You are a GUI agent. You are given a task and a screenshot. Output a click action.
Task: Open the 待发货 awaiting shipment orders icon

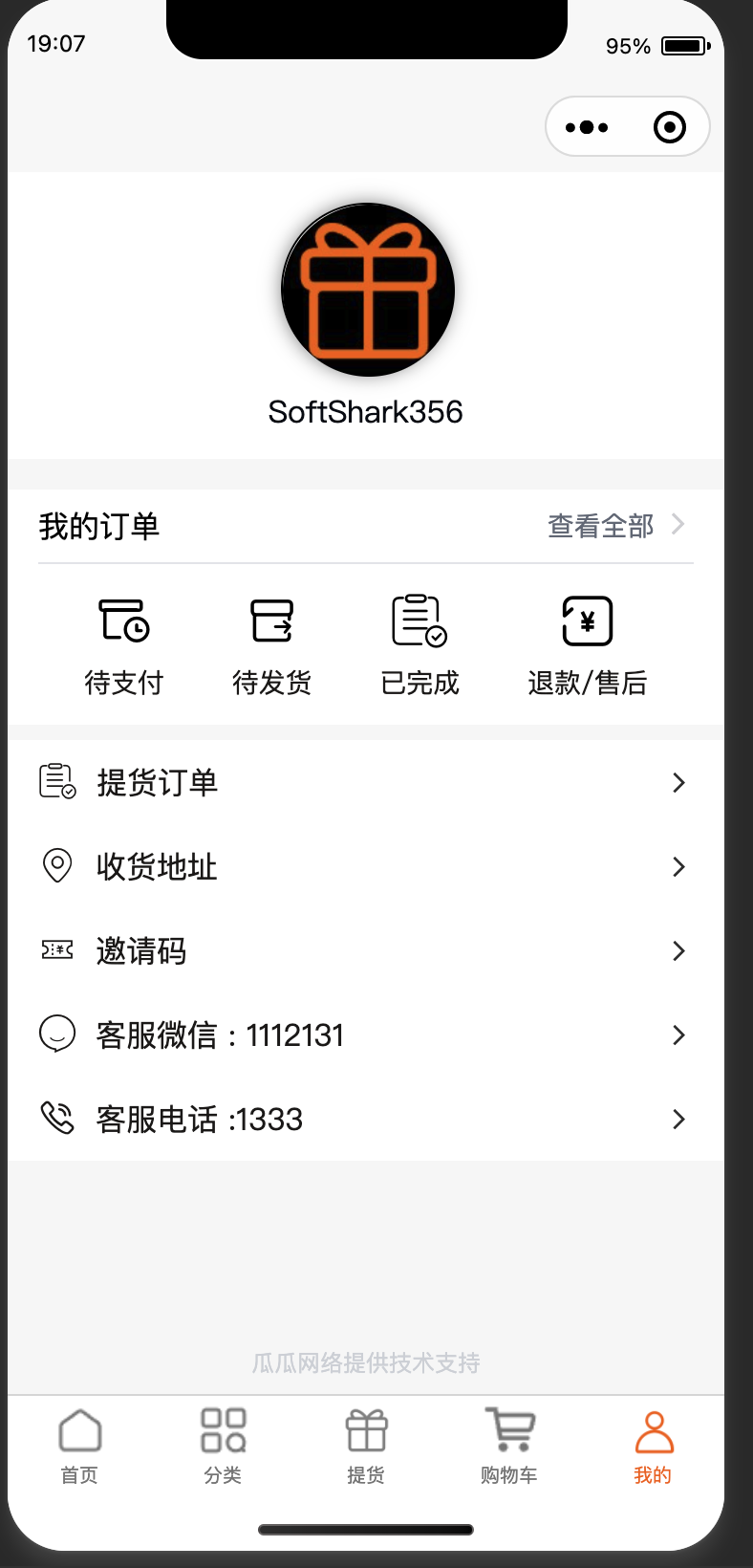271,620
